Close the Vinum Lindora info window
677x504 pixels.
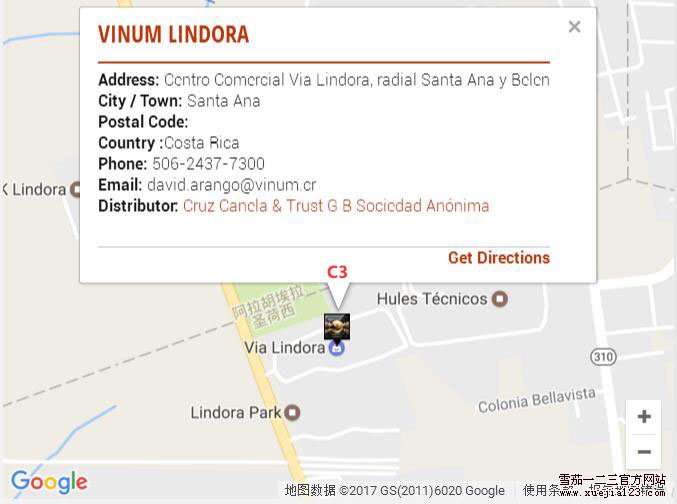(574, 27)
